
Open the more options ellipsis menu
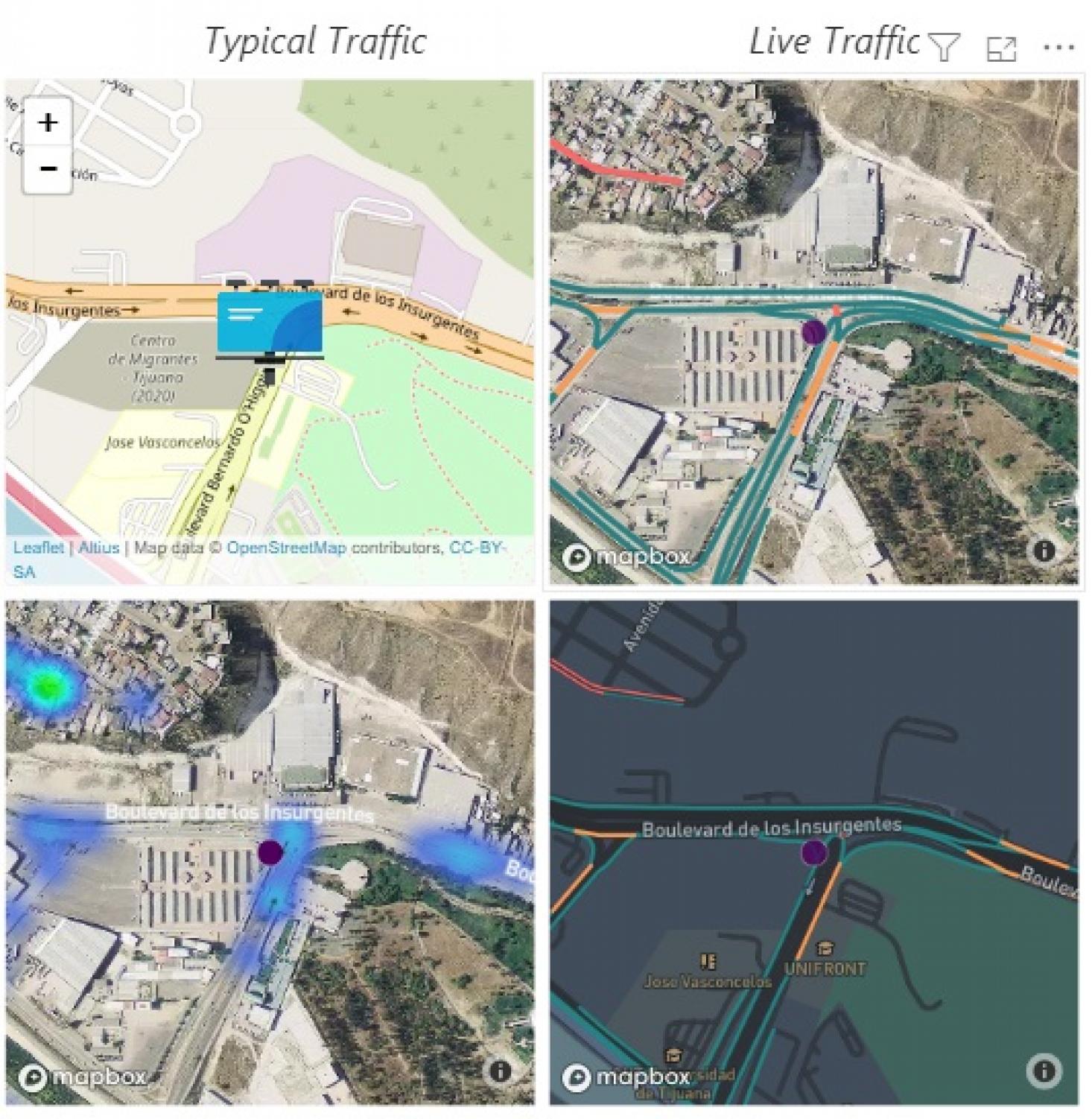point(1058,47)
